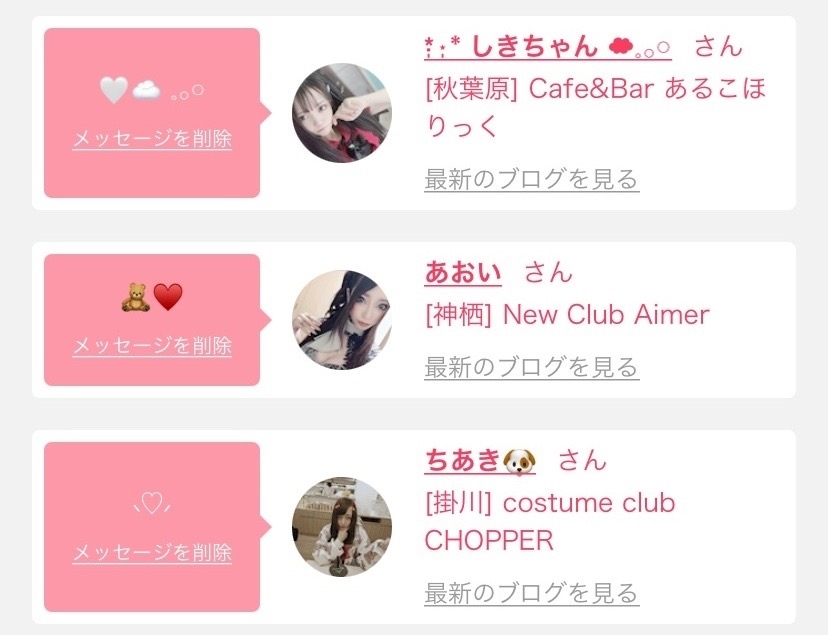The image size is (828, 635).
Task: Delete the message sent to しきちゃん
Action: click(152, 139)
